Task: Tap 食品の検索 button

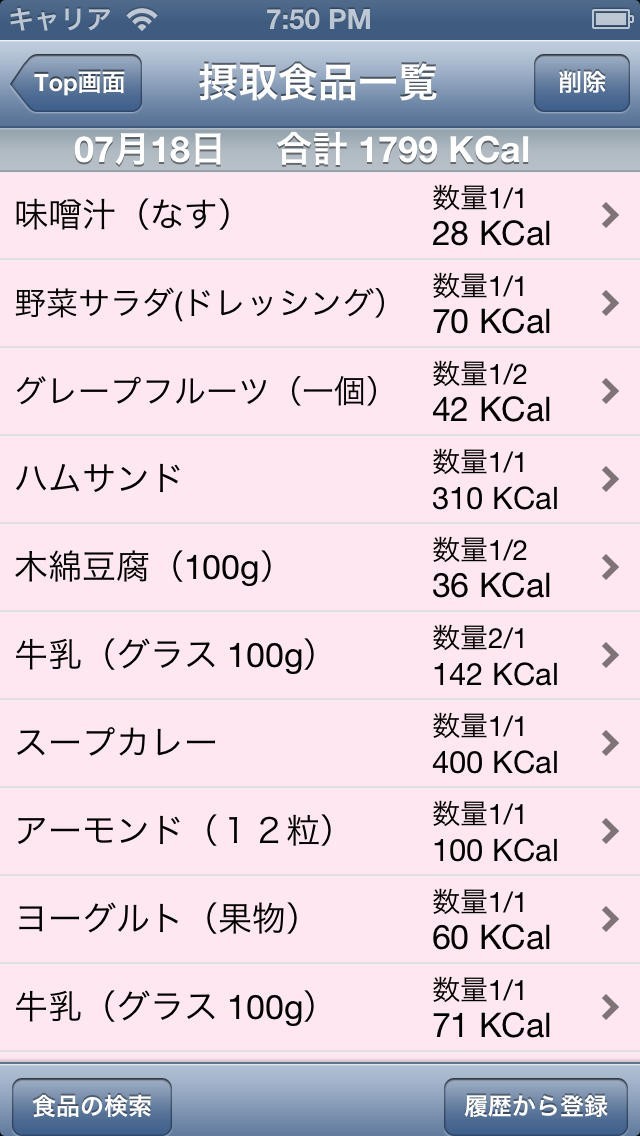Action: click(92, 1107)
